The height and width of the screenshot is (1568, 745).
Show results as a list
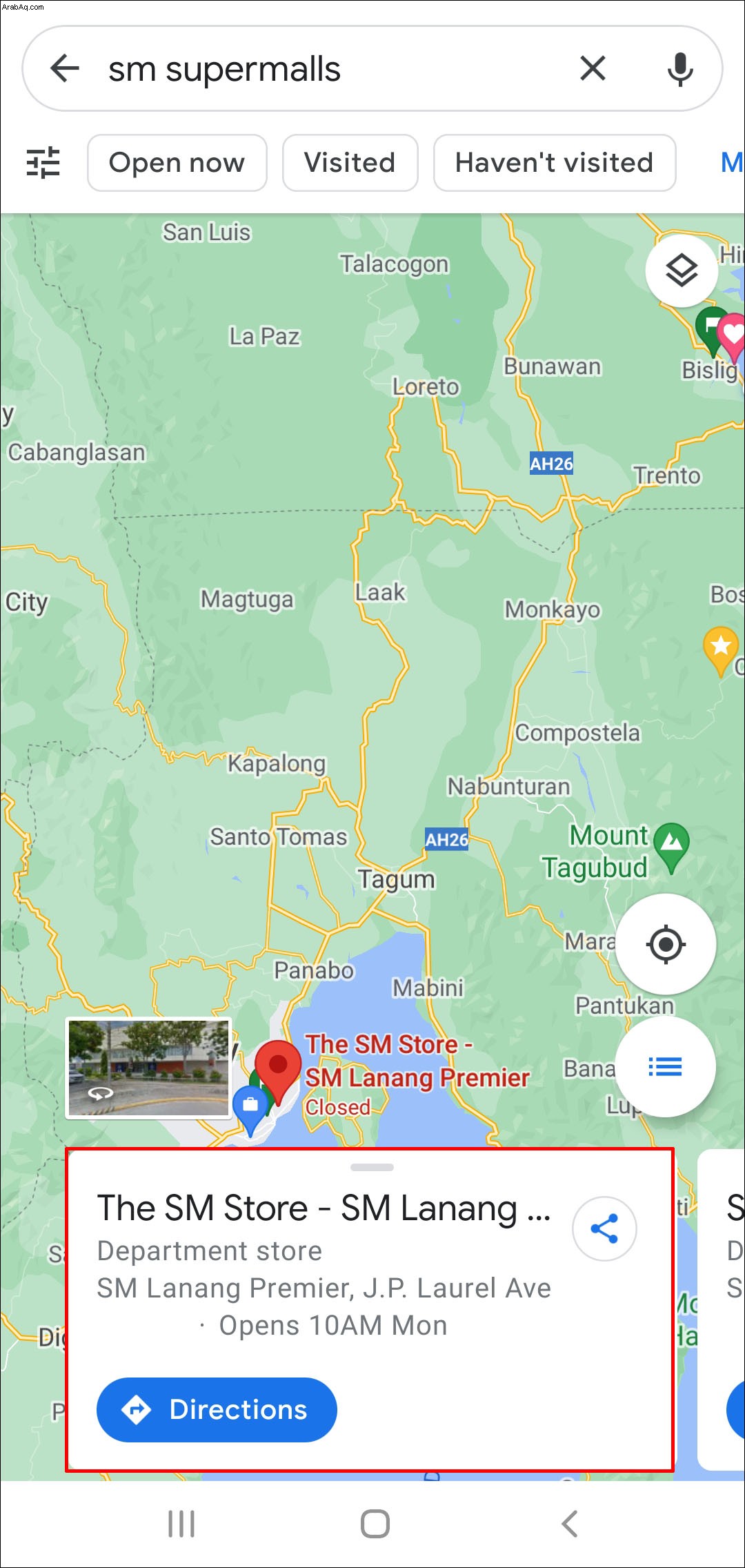click(x=665, y=1066)
